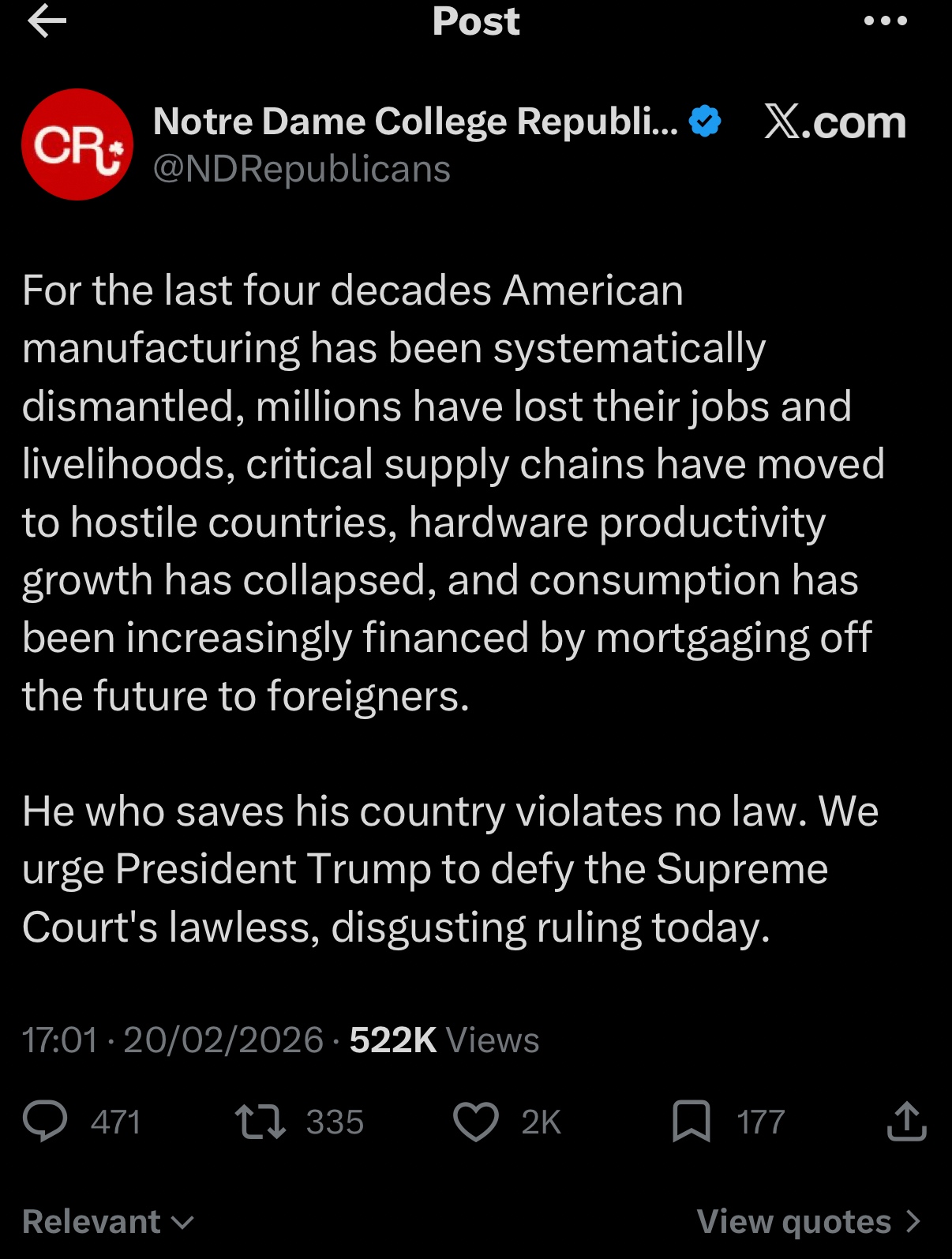Viewport: 952px width, 1259px height.
Task: Bookmark this post
Action: pyautogui.click(x=692, y=1122)
